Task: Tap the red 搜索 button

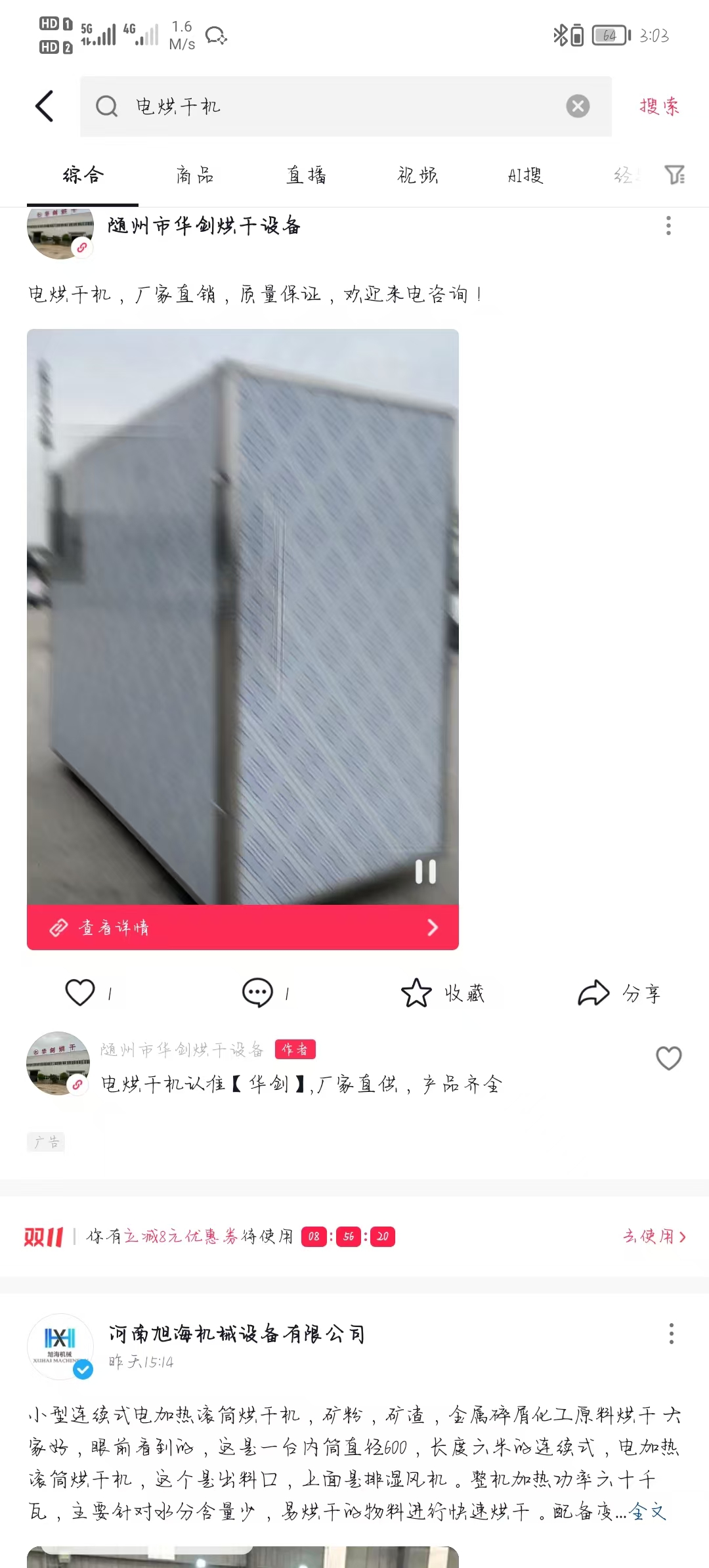Action: [x=659, y=106]
